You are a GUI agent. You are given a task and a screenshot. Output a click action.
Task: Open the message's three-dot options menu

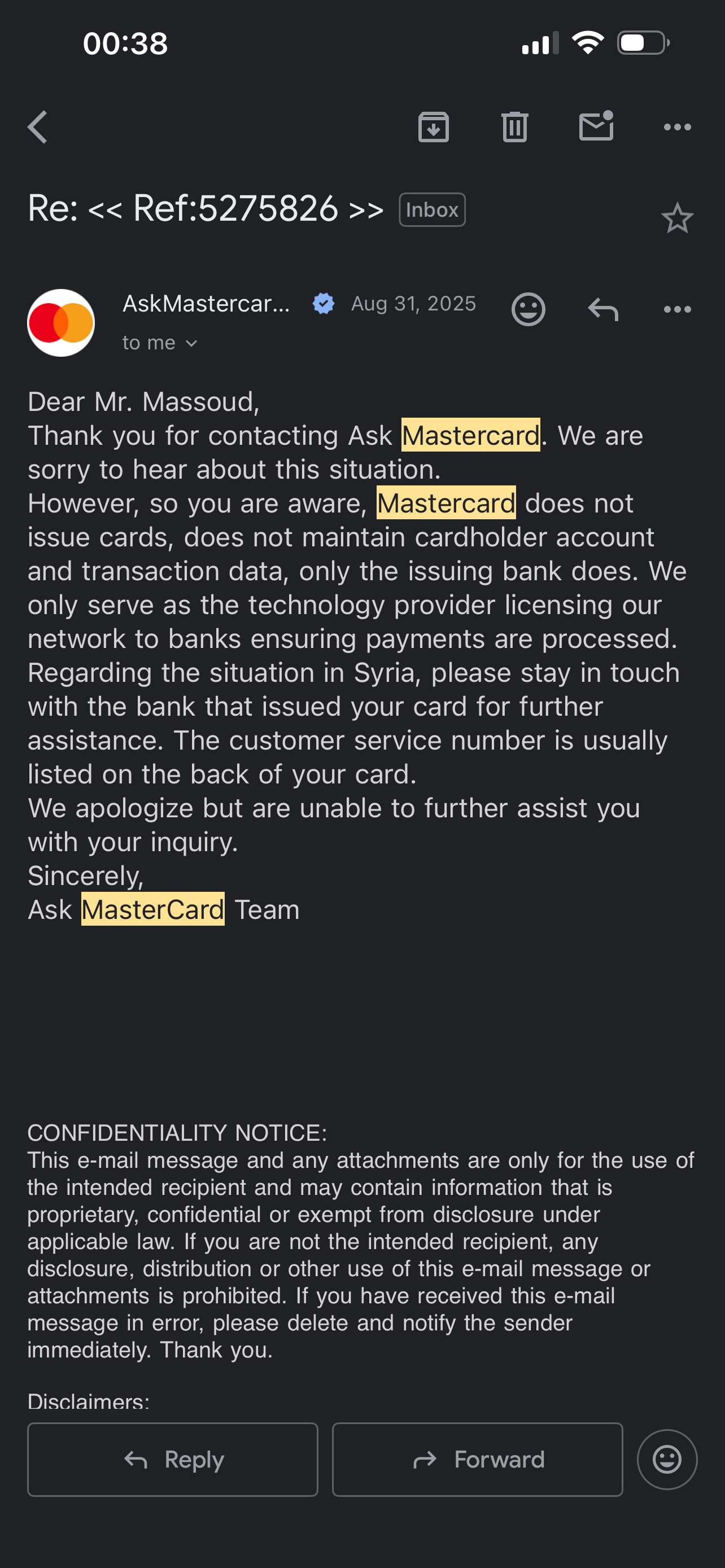pos(677,309)
